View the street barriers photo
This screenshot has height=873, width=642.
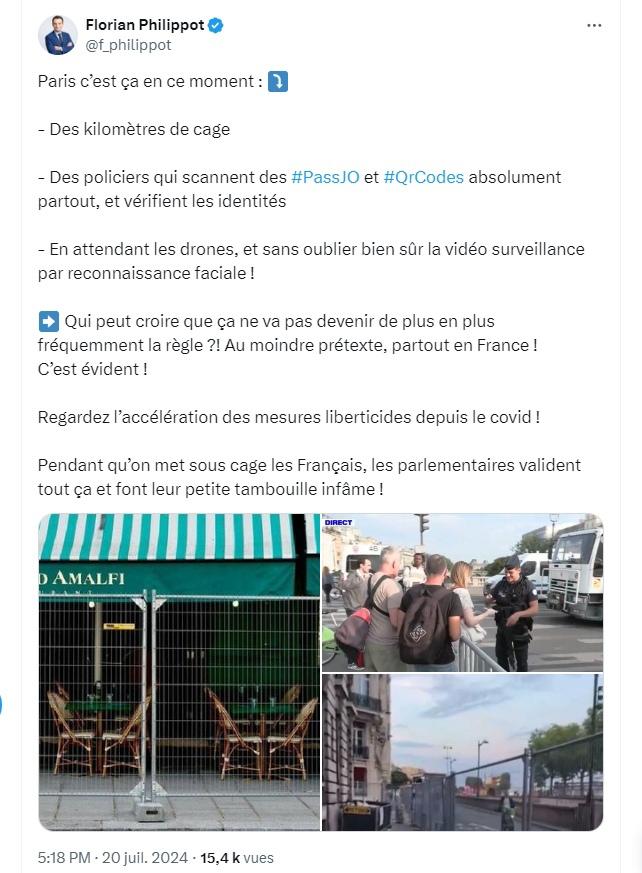coord(462,752)
